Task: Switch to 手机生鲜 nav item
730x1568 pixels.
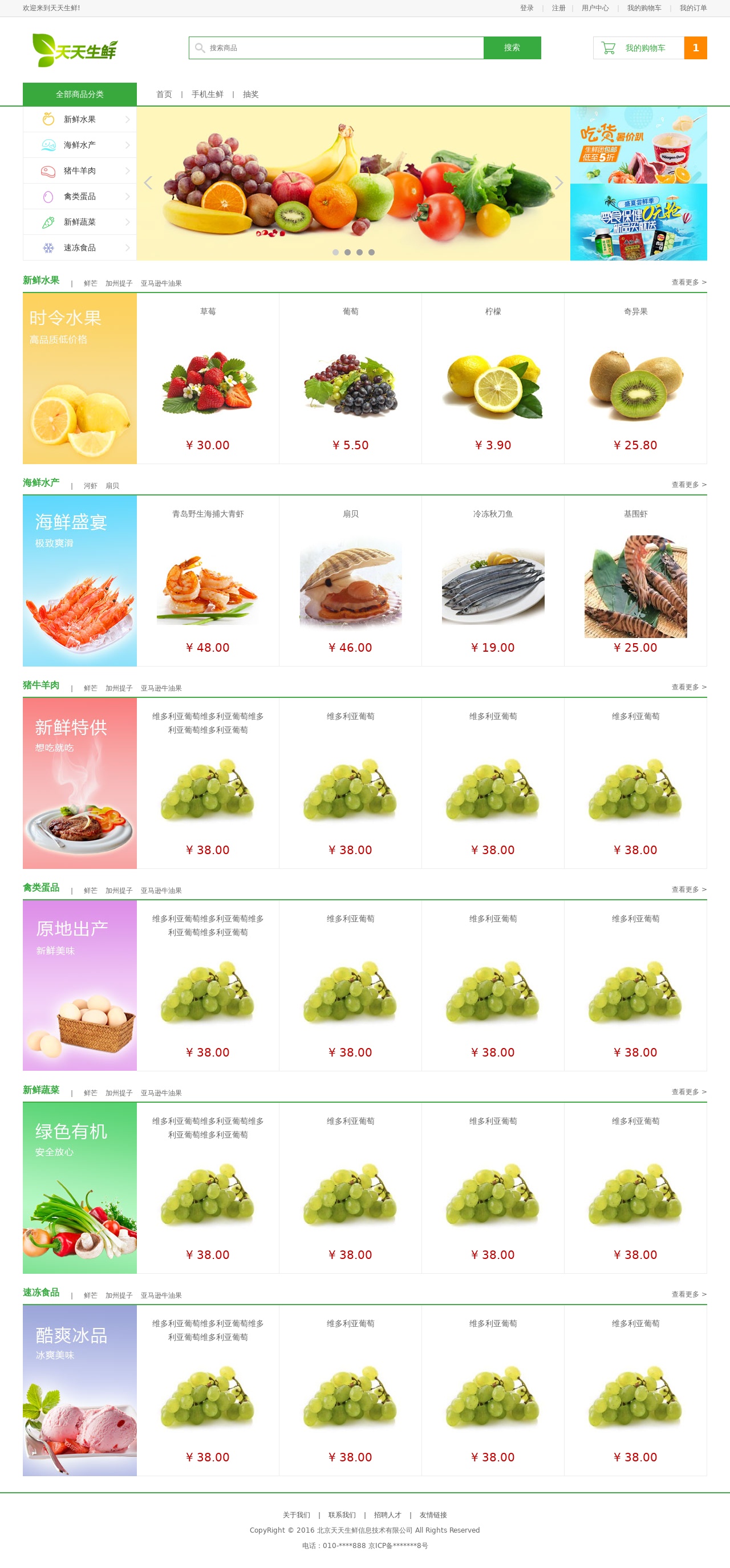Action: (207, 94)
